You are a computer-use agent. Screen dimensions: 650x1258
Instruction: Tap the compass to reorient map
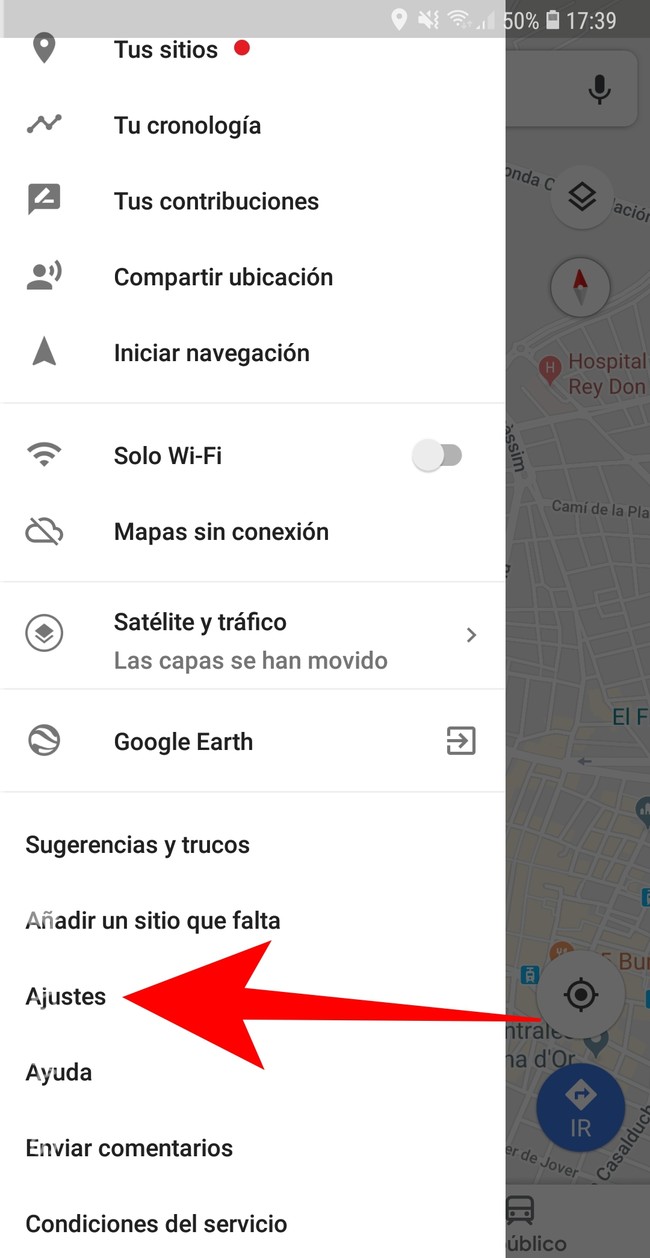pyautogui.click(x=581, y=287)
